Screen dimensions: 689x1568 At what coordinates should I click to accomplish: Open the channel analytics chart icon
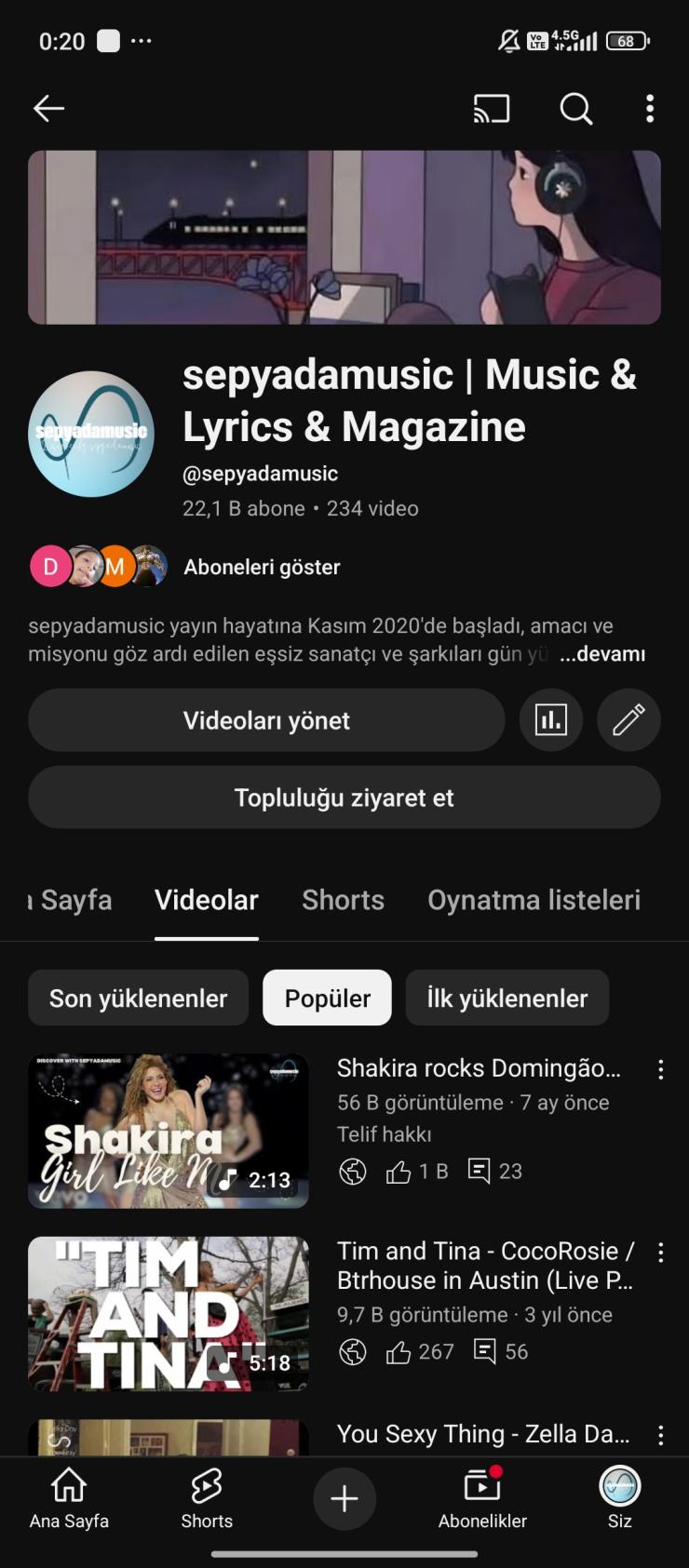pos(551,720)
